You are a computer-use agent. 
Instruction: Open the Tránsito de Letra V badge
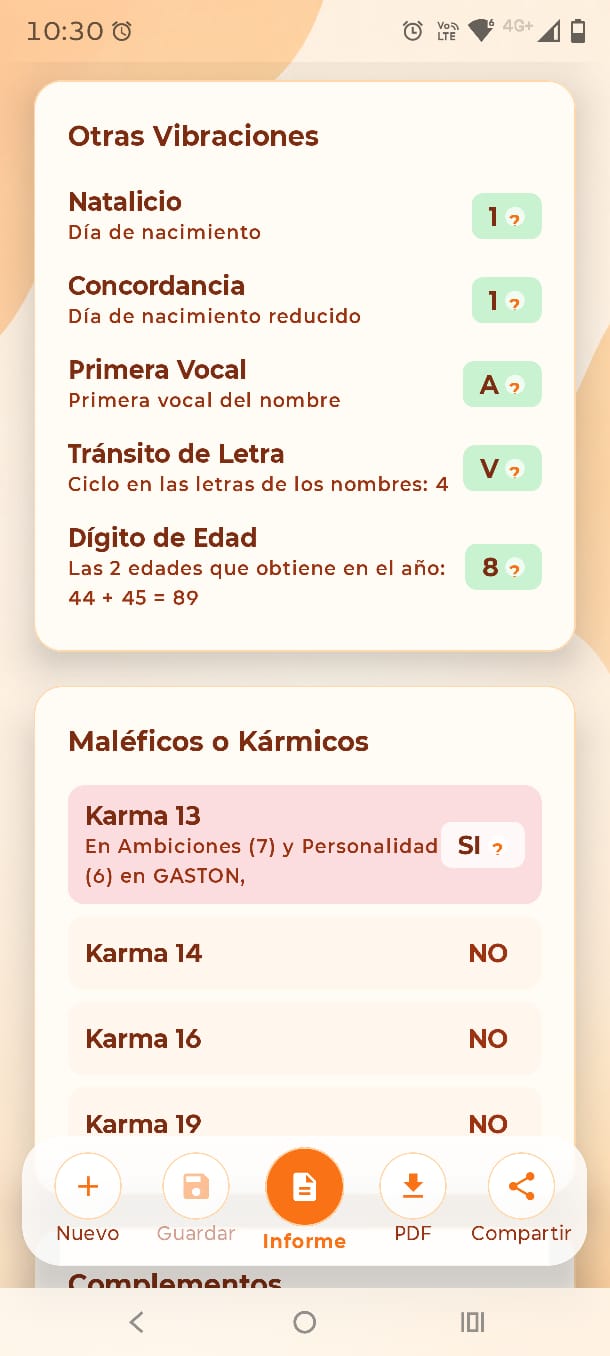click(502, 468)
